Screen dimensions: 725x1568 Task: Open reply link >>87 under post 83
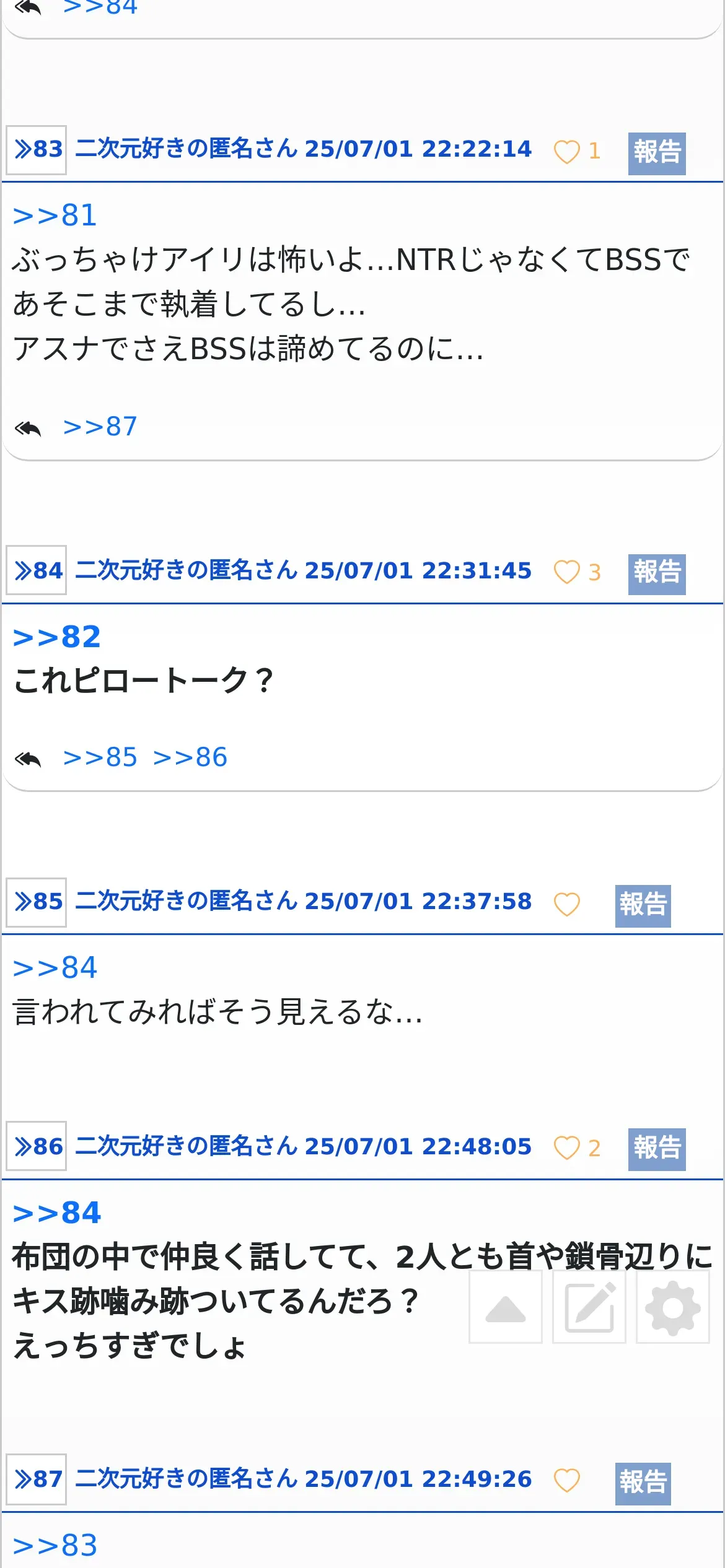pyautogui.click(x=100, y=427)
